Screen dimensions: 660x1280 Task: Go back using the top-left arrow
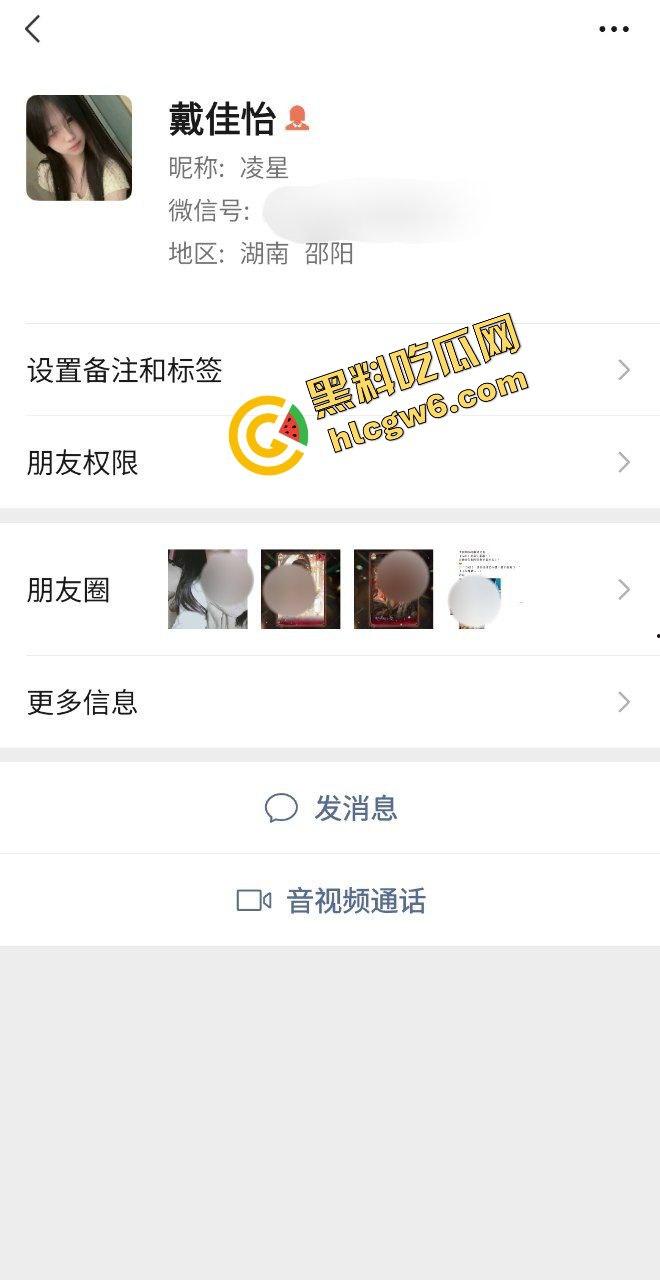tap(33, 29)
